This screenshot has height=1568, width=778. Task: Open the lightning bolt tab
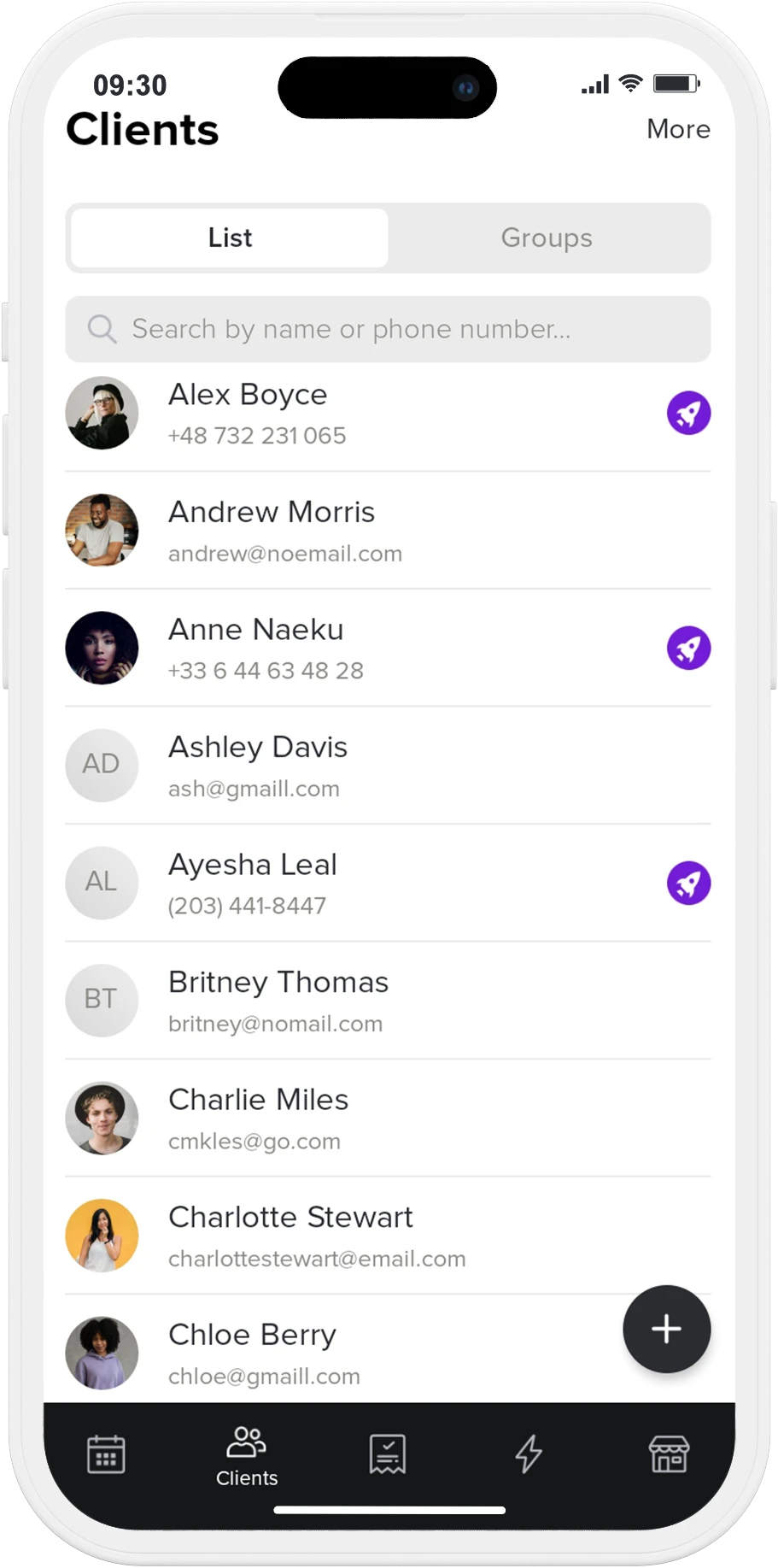[529, 1453]
